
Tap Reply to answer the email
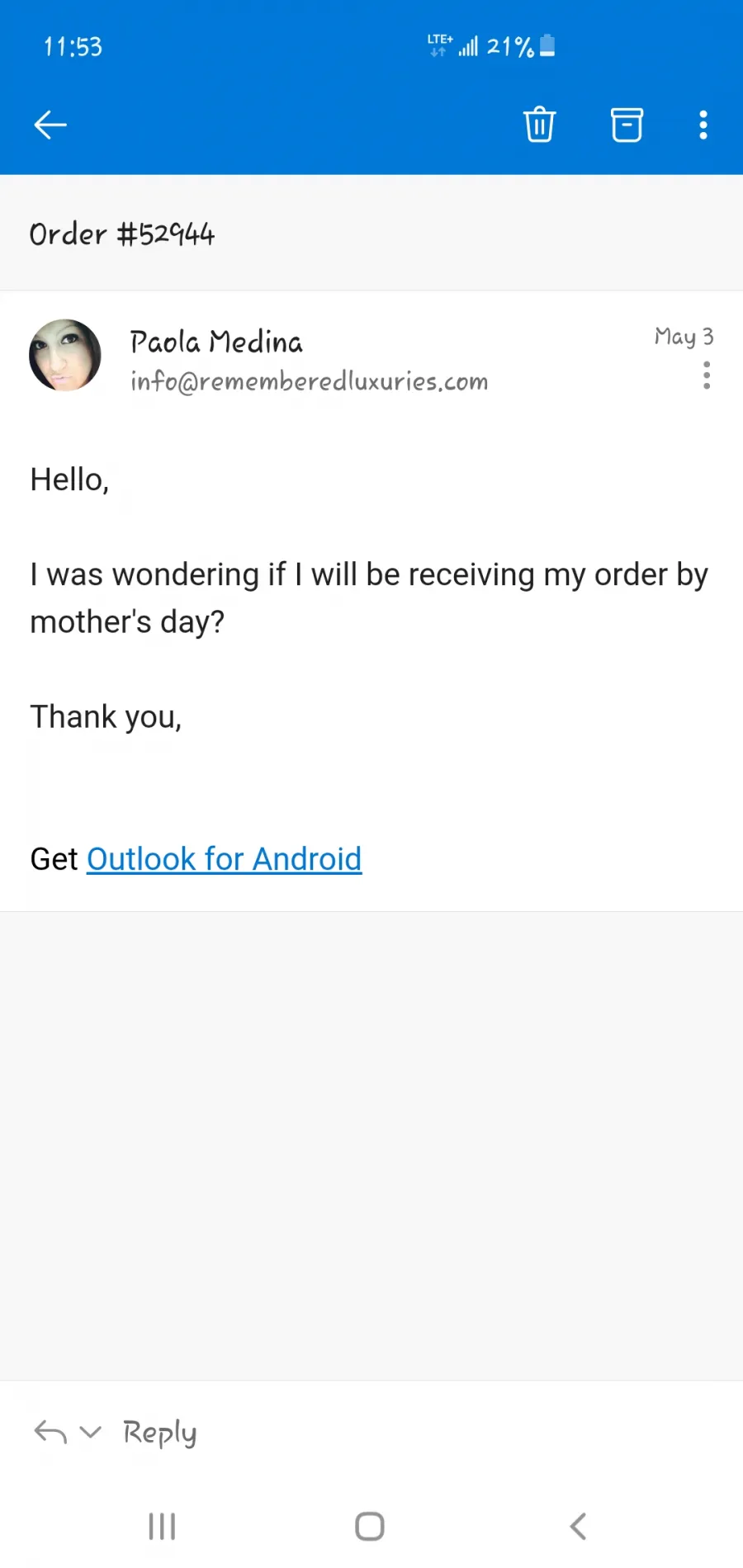pyautogui.click(x=160, y=1433)
